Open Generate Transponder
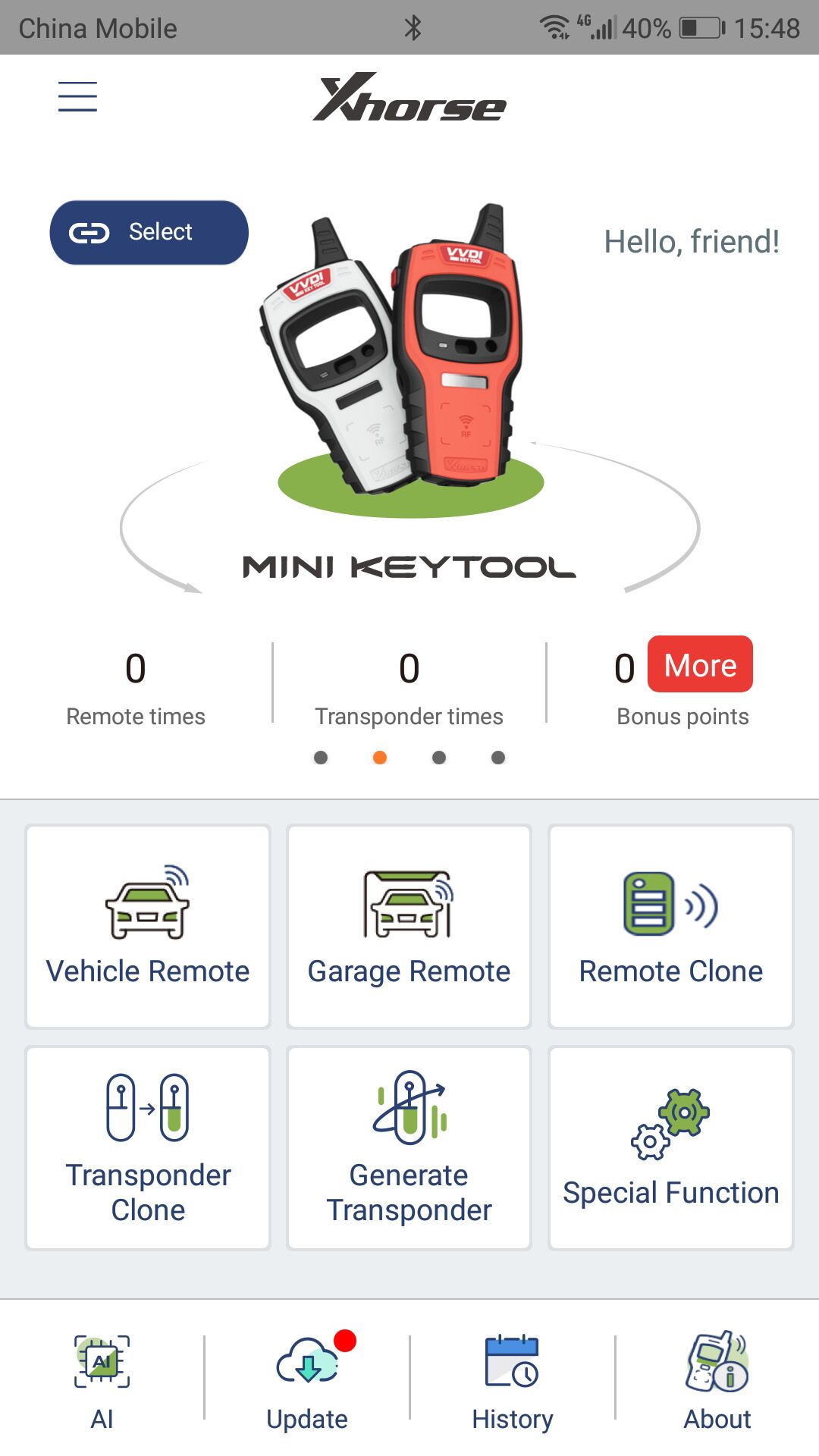819x1456 pixels. point(409,1148)
